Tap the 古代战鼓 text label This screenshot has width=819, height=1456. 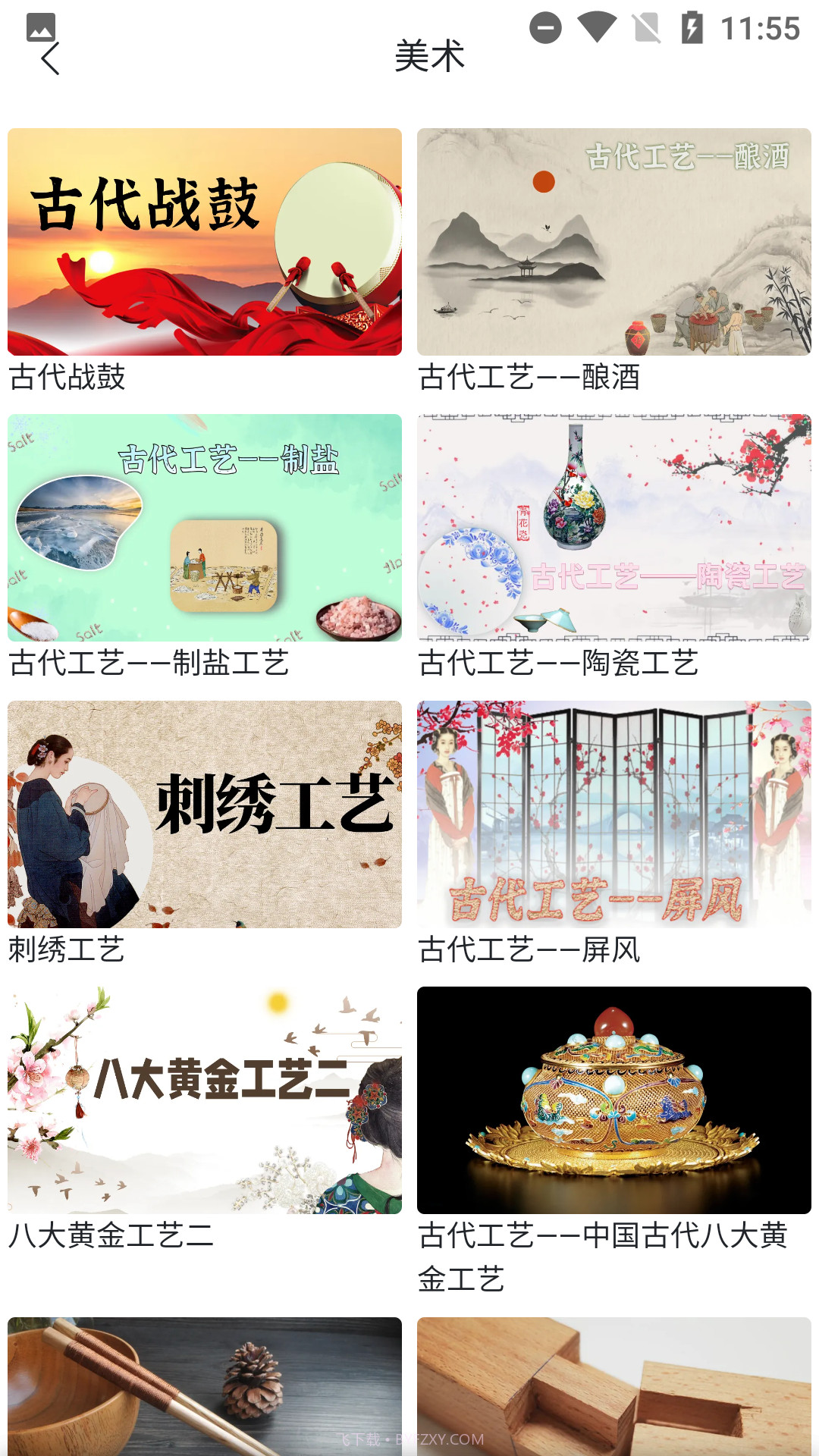click(67, 377)
